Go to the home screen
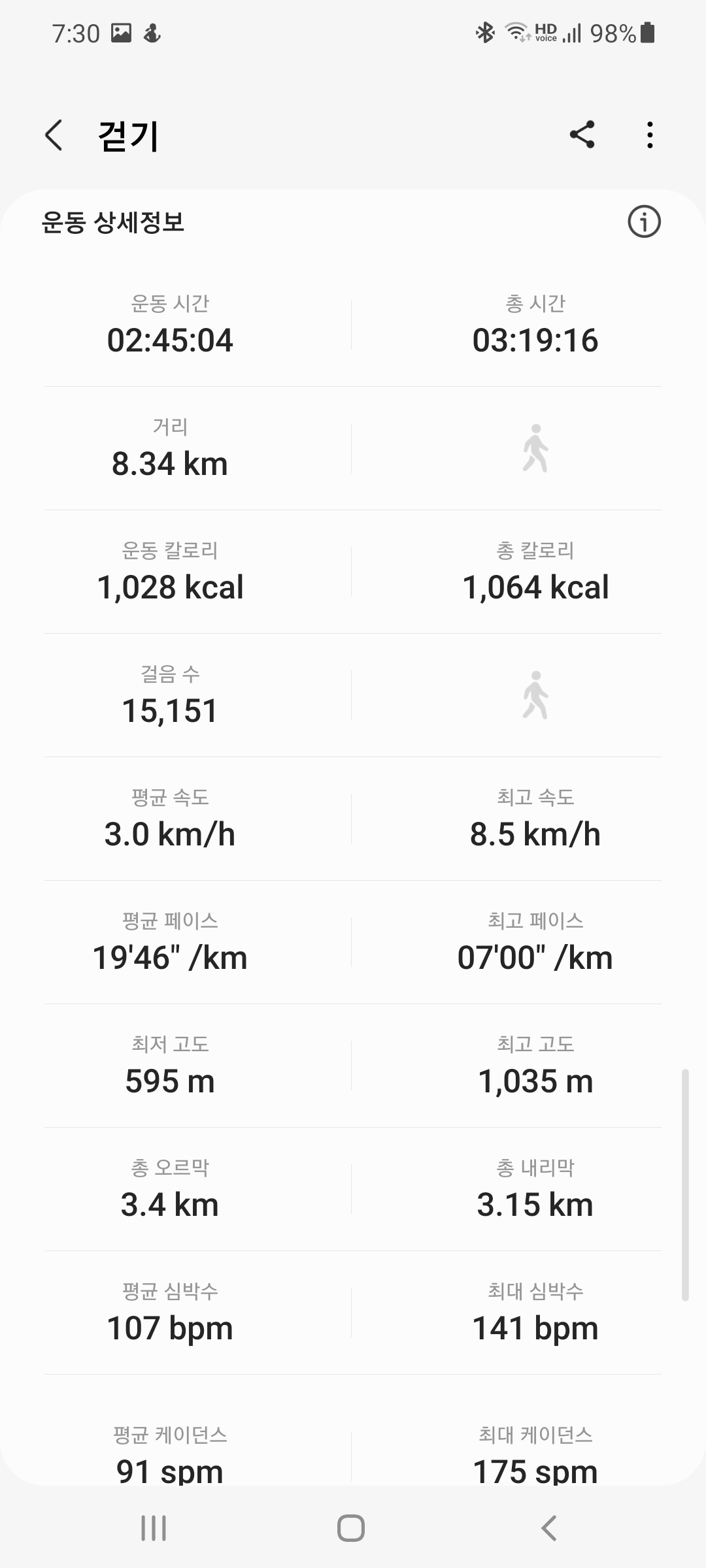Image resolution: width=706 pixels, height=1568 pixels. tap(351, 1528)
